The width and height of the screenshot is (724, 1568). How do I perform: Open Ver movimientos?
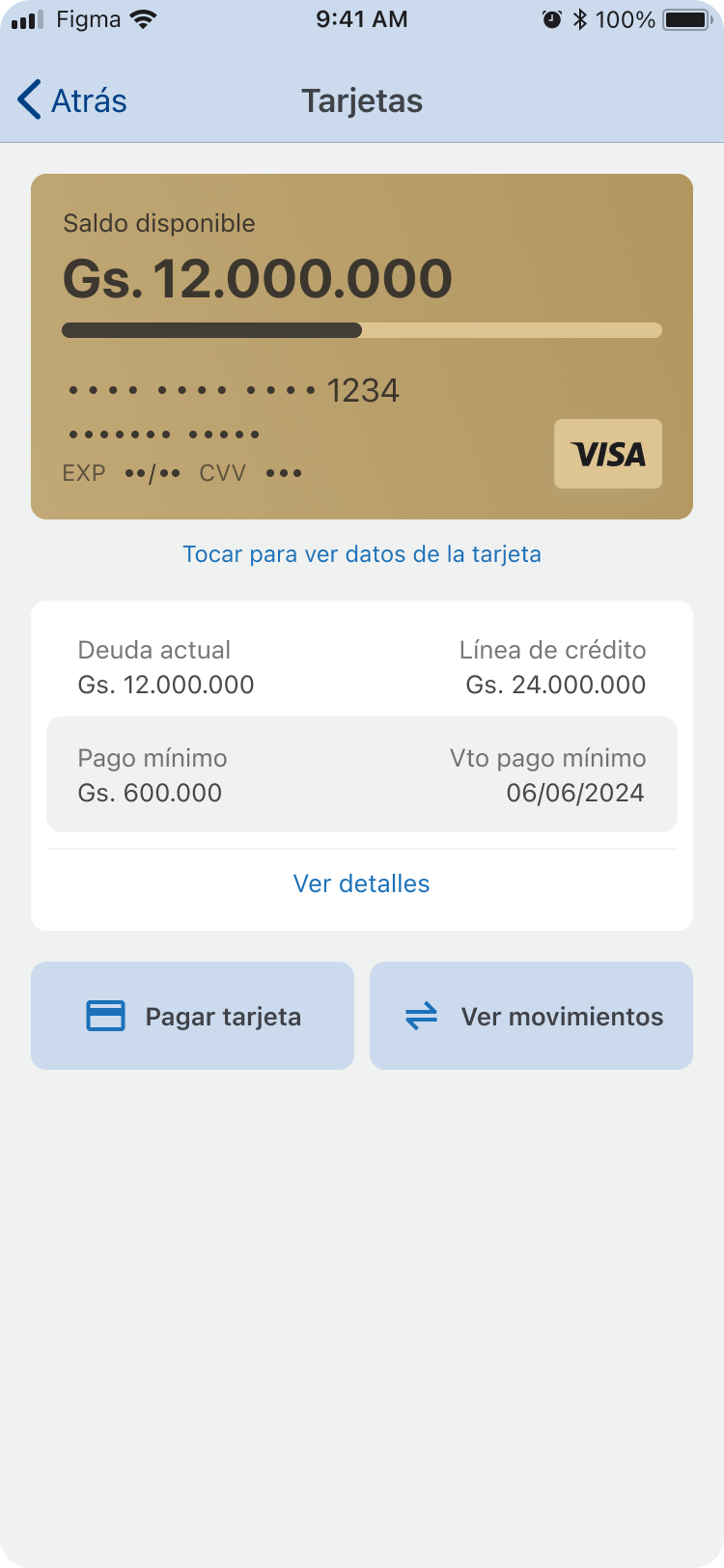(531, 1016)
